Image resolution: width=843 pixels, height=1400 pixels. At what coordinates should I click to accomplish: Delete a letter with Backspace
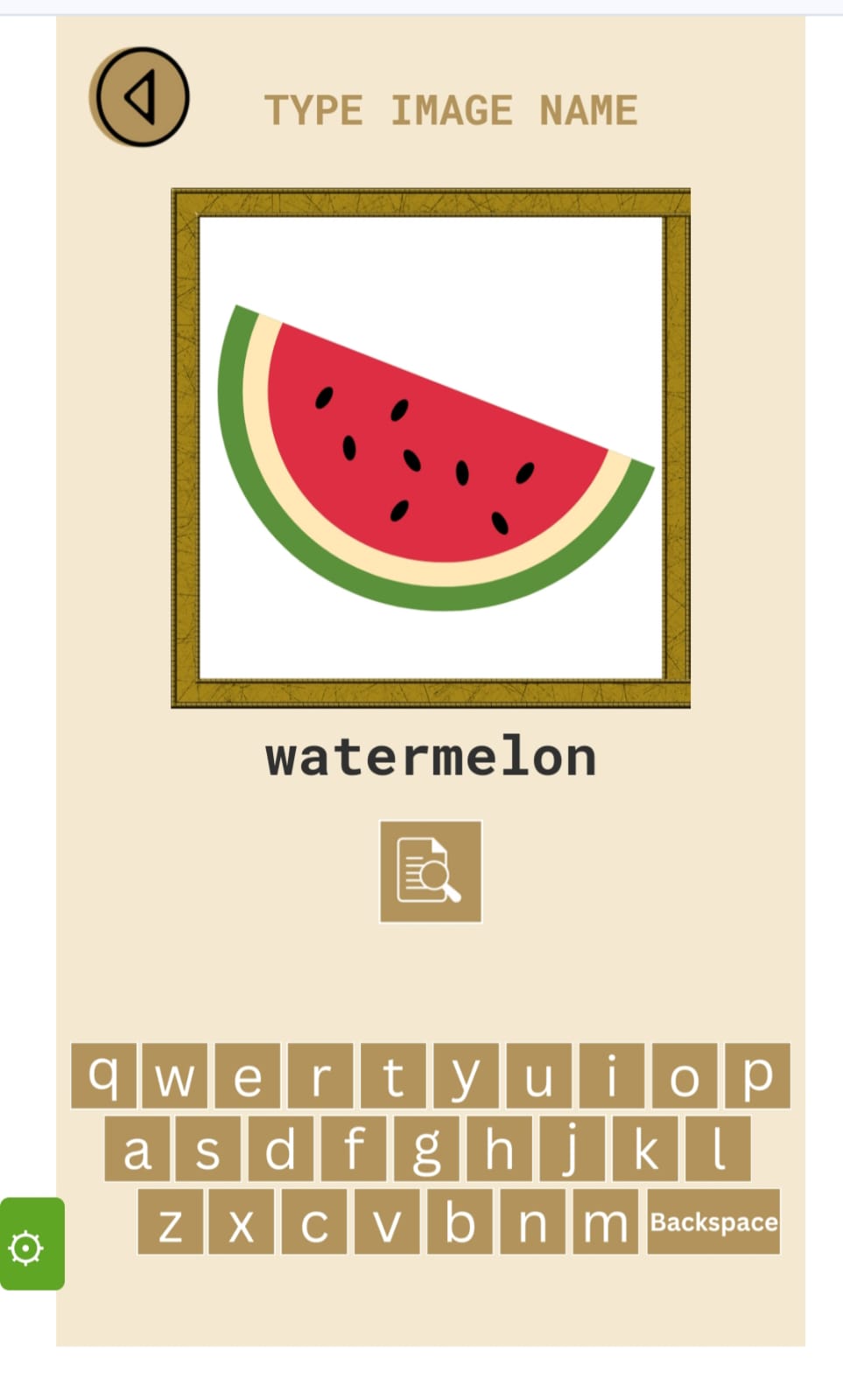pyautogui.click(x=713, y=1221)
